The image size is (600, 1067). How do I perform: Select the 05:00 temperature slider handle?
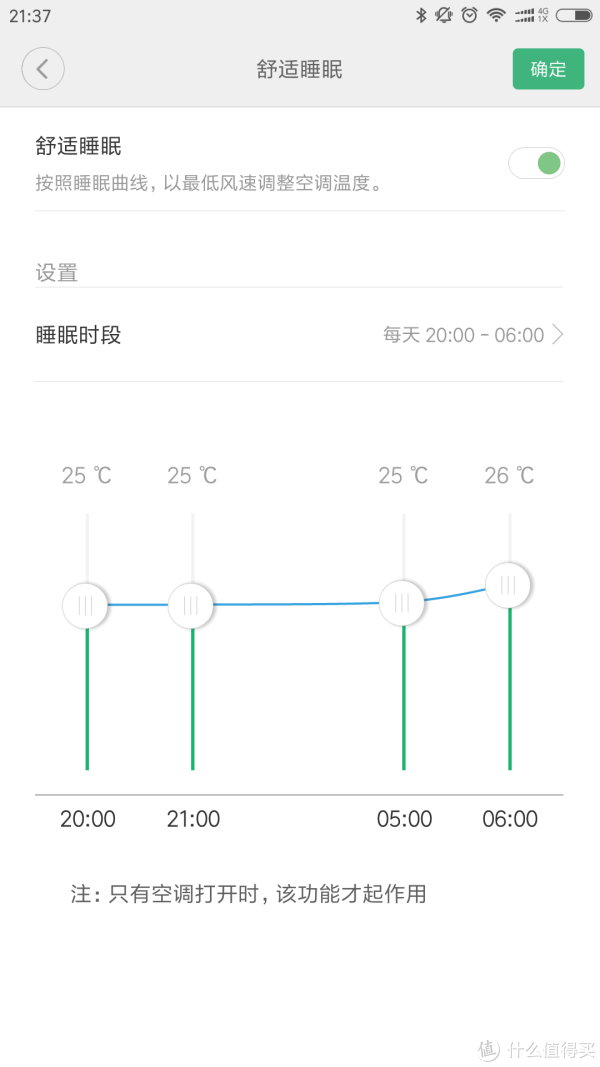pyautogui.click(x=402, y=602)
